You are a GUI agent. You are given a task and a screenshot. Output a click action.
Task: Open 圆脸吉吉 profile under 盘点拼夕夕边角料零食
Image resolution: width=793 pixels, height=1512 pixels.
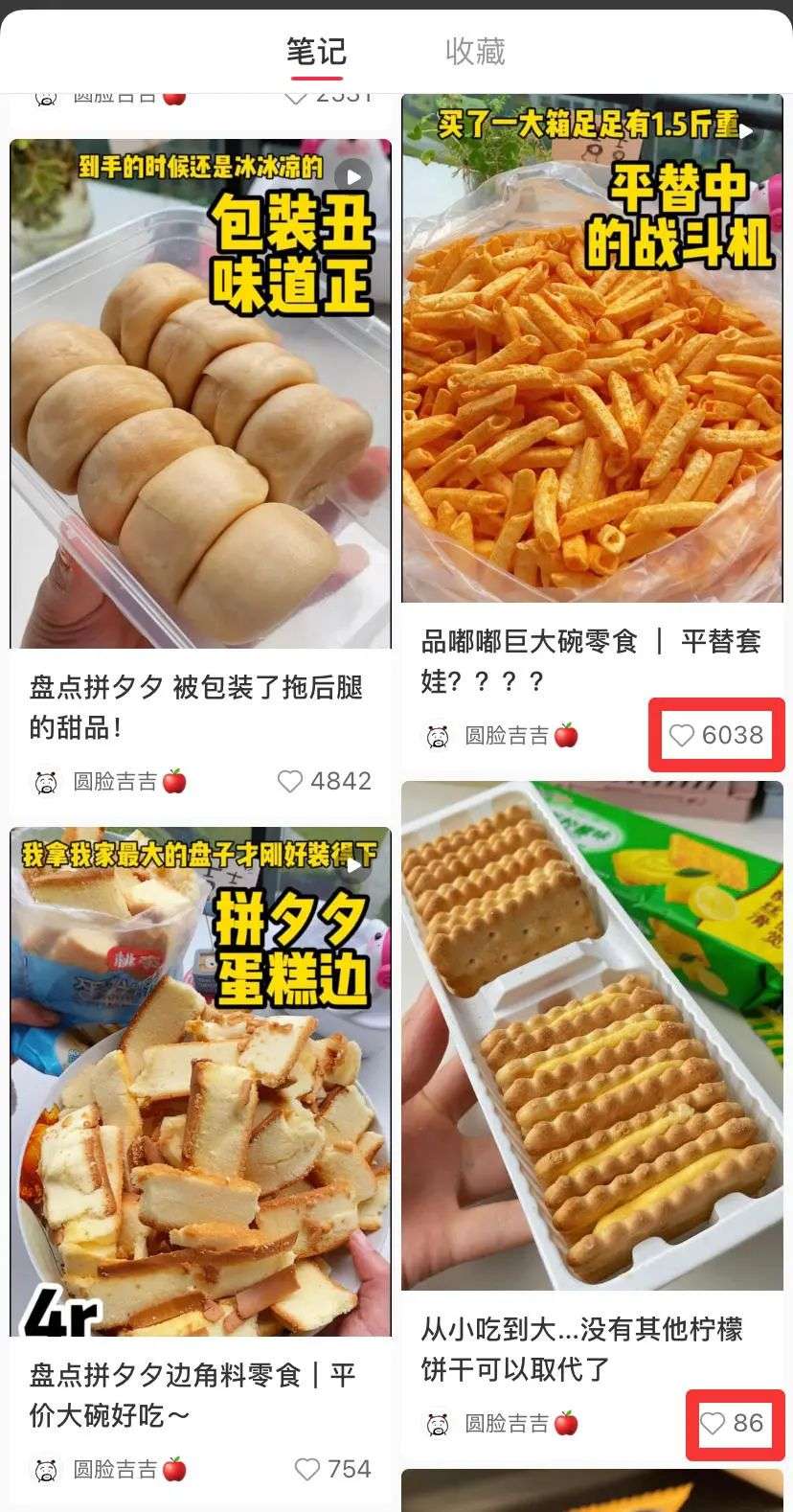point(111,1470)
